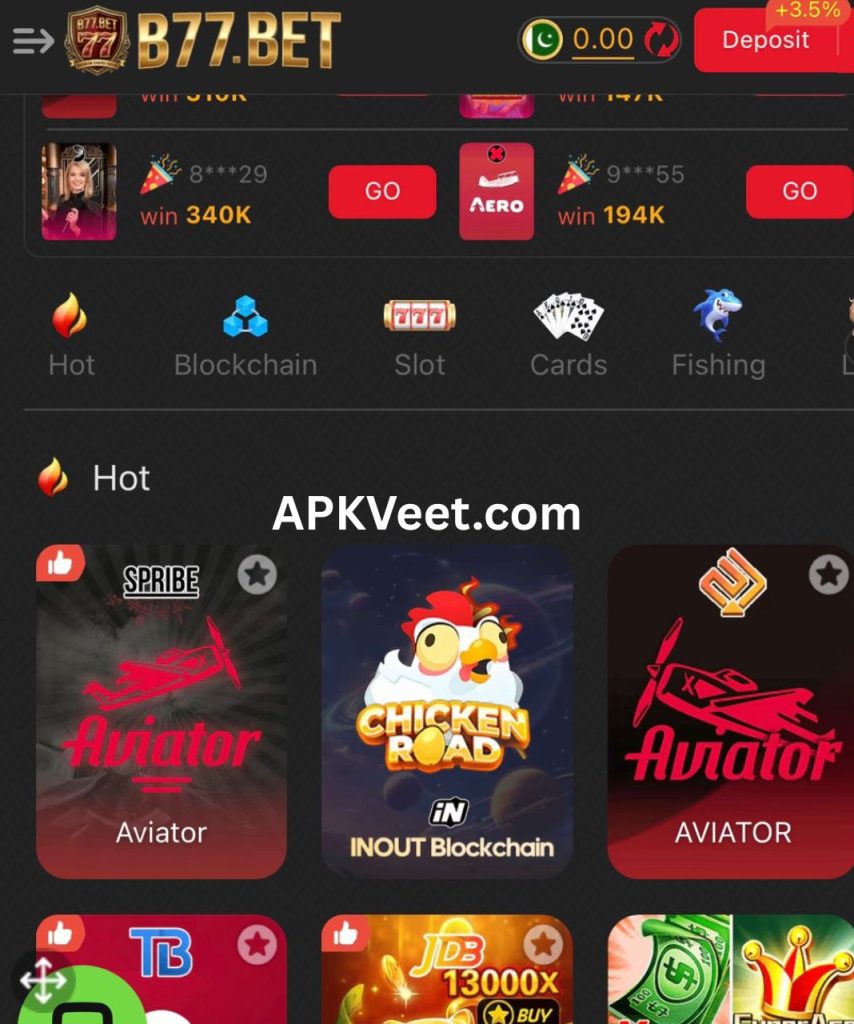Show the Fishing games category
854x1024 pixels.
(718, 335)
